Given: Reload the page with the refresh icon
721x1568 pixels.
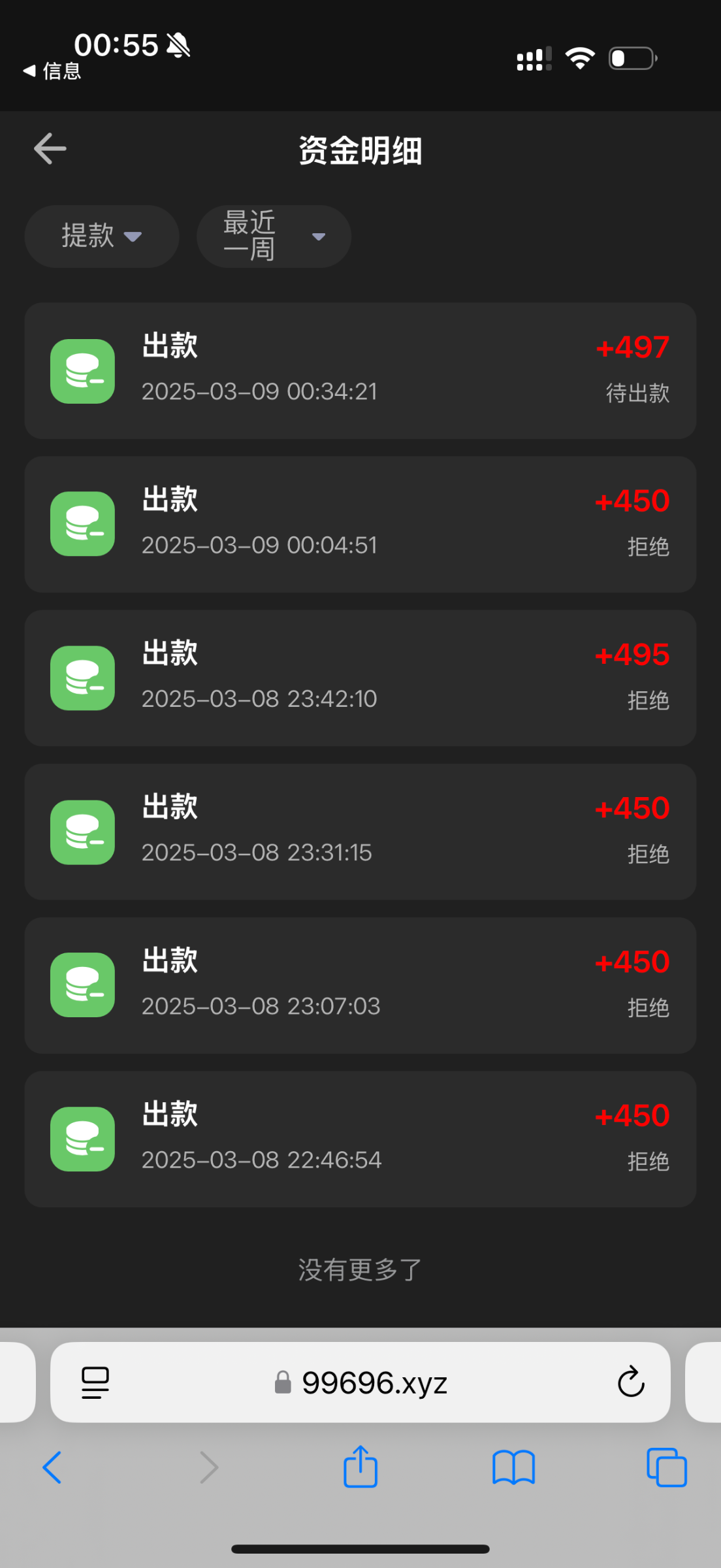Looking at the screenshot, I should pos(631,1382).
